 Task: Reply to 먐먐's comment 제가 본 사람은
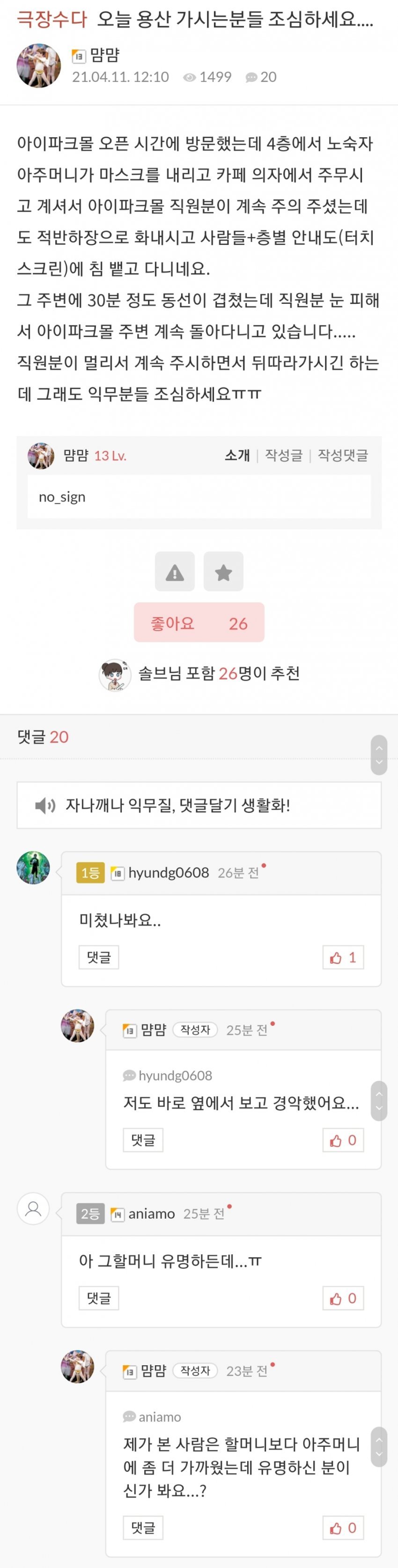(x=143, y=1528)
